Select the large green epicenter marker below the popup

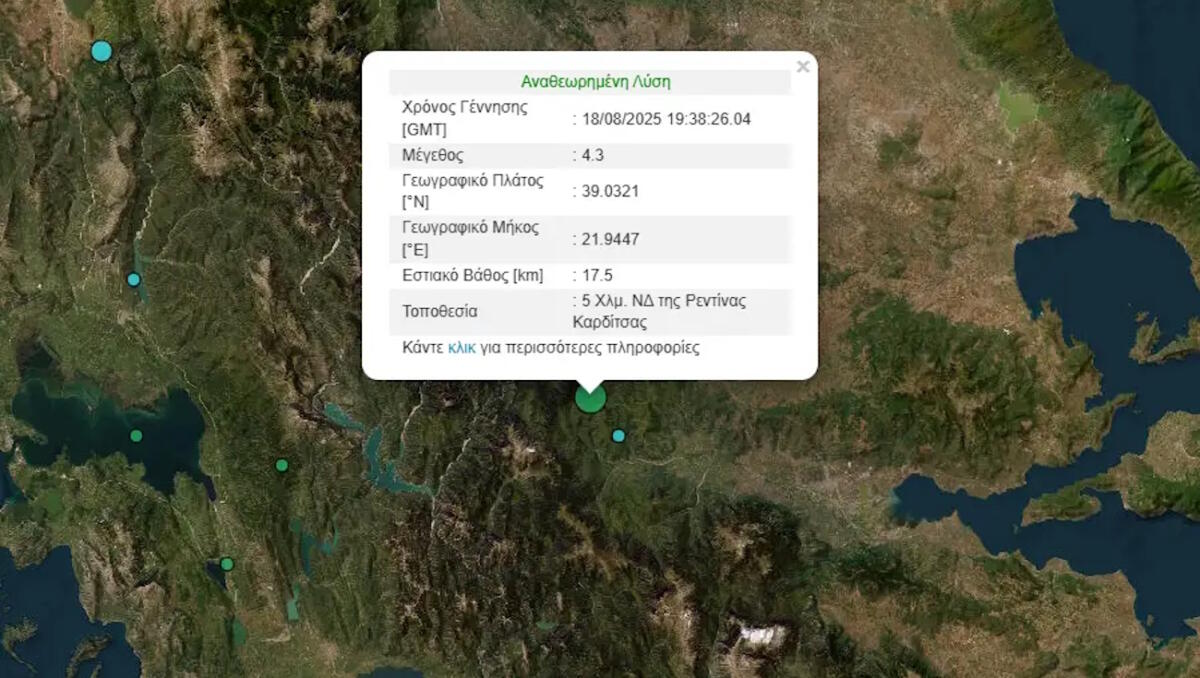coord(590,398)
